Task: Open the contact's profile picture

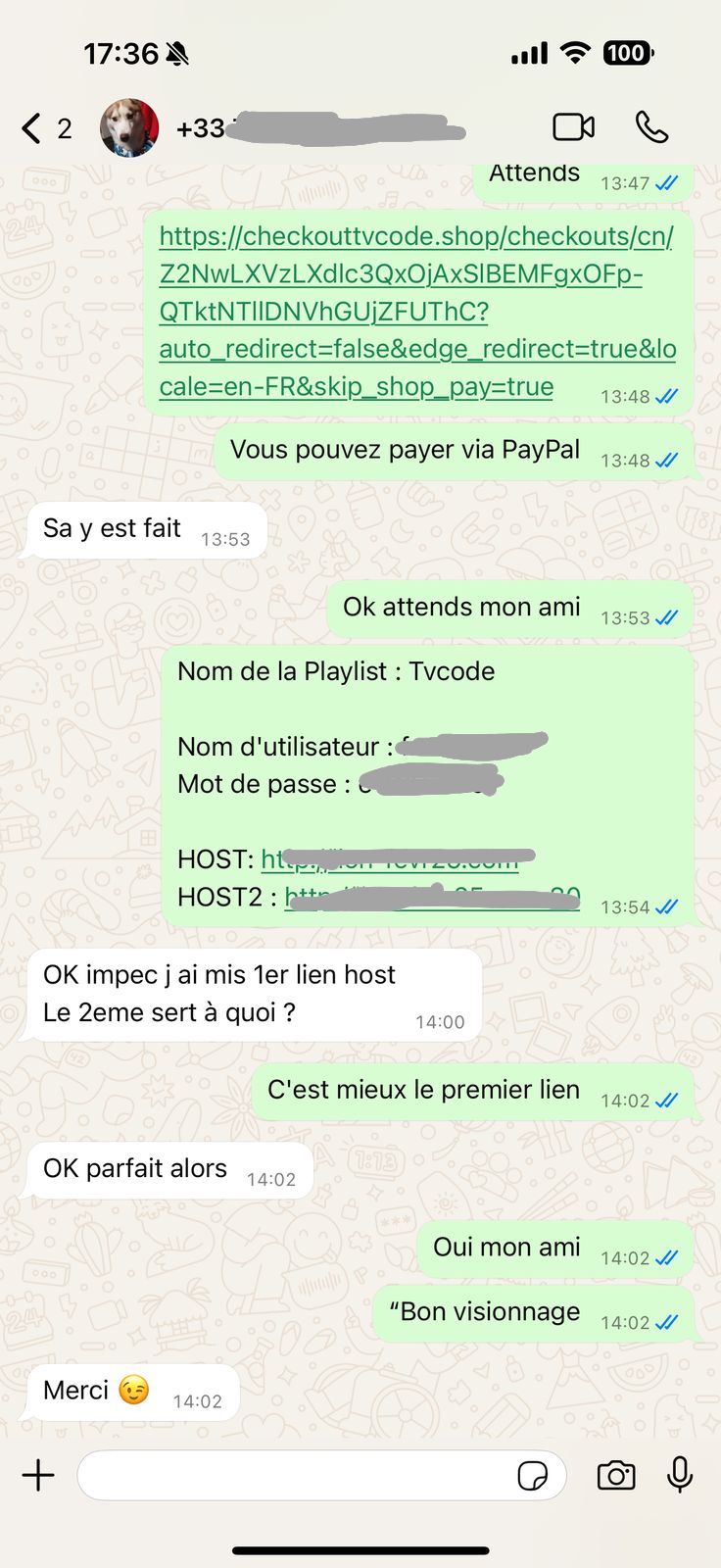Action: point(129,128)
